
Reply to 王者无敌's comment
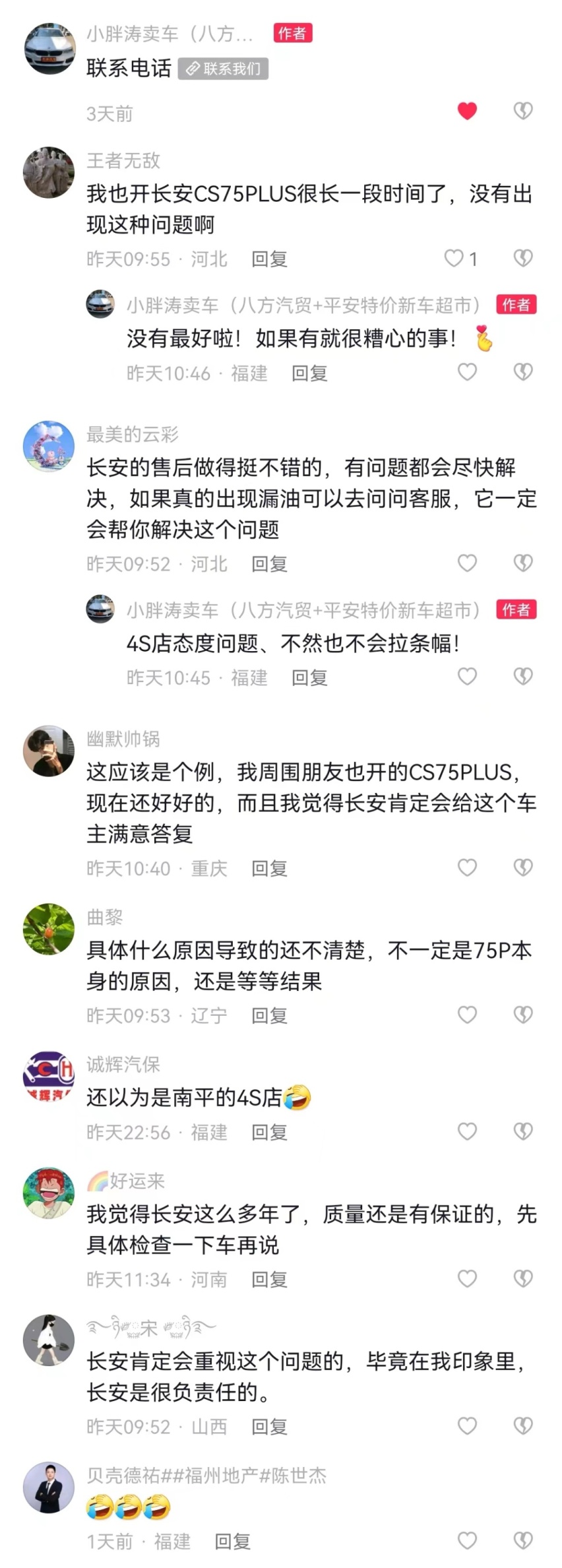pyautogui.click(x=269, y=259)
